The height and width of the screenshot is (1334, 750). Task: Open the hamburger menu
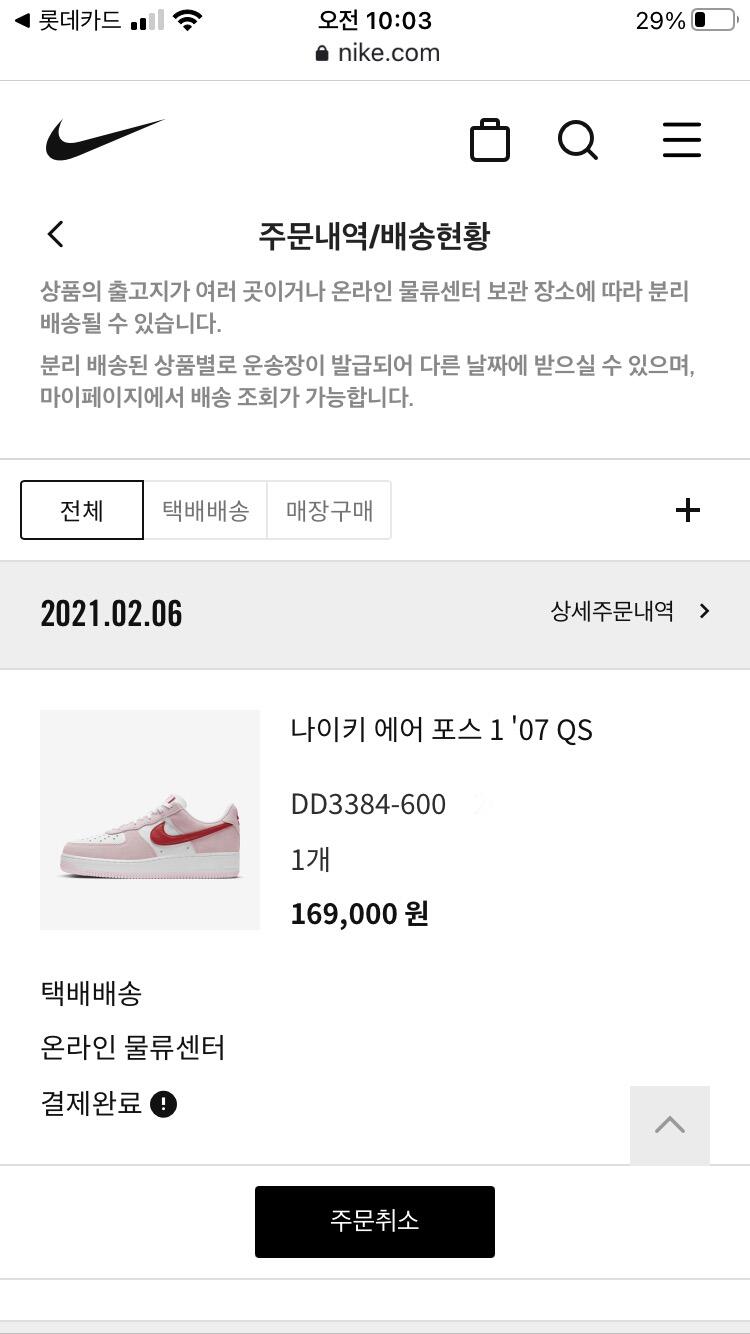[682, 140]
